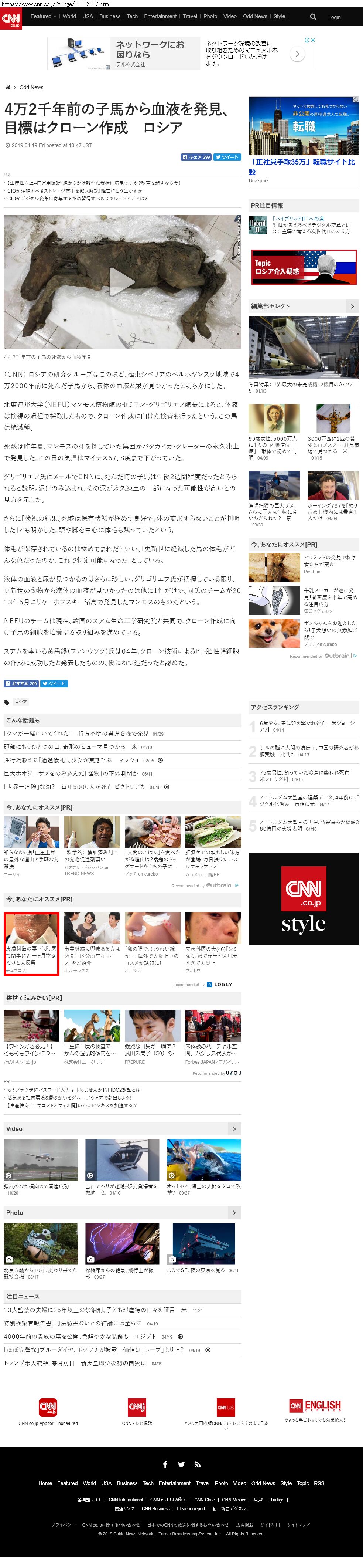
Task: Open the Photo section chevron
Action: coord(234,1213)
